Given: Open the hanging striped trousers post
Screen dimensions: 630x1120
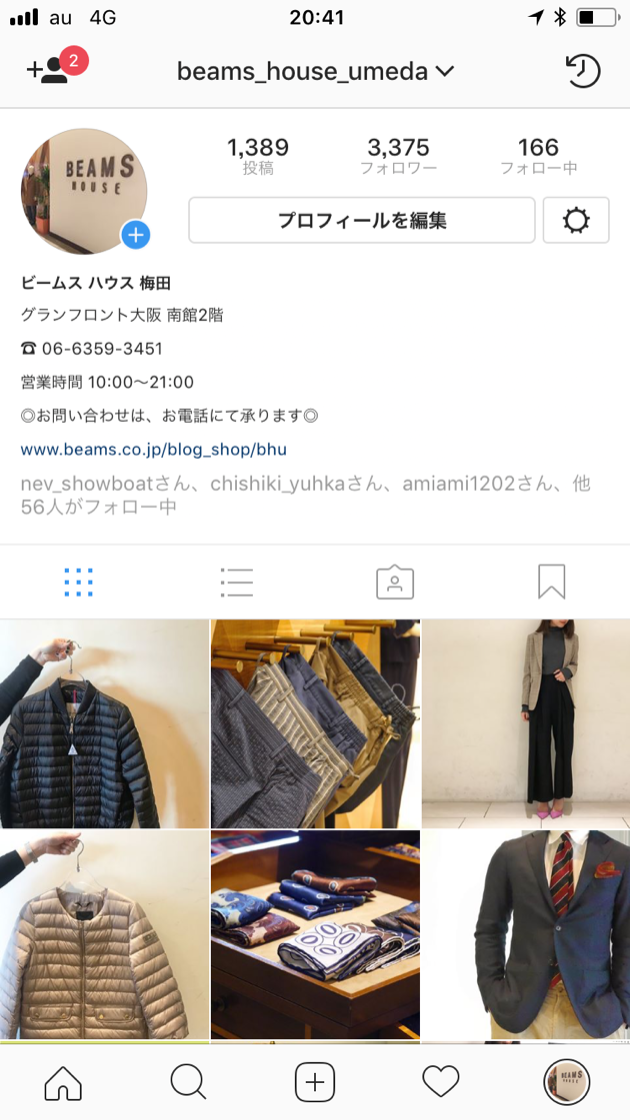Looking at the screenshot, I should [315, 723].
